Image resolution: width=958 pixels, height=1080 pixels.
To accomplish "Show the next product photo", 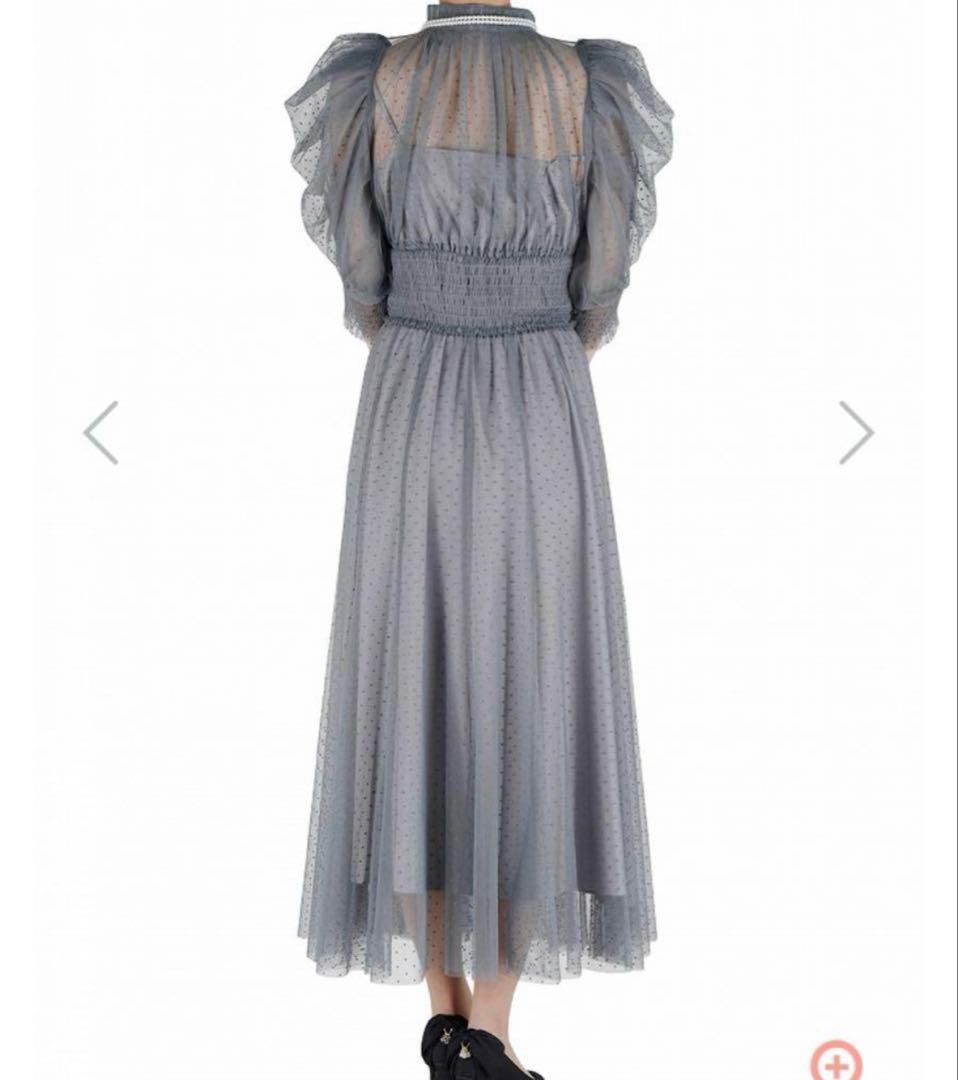I will coord(855,433).
